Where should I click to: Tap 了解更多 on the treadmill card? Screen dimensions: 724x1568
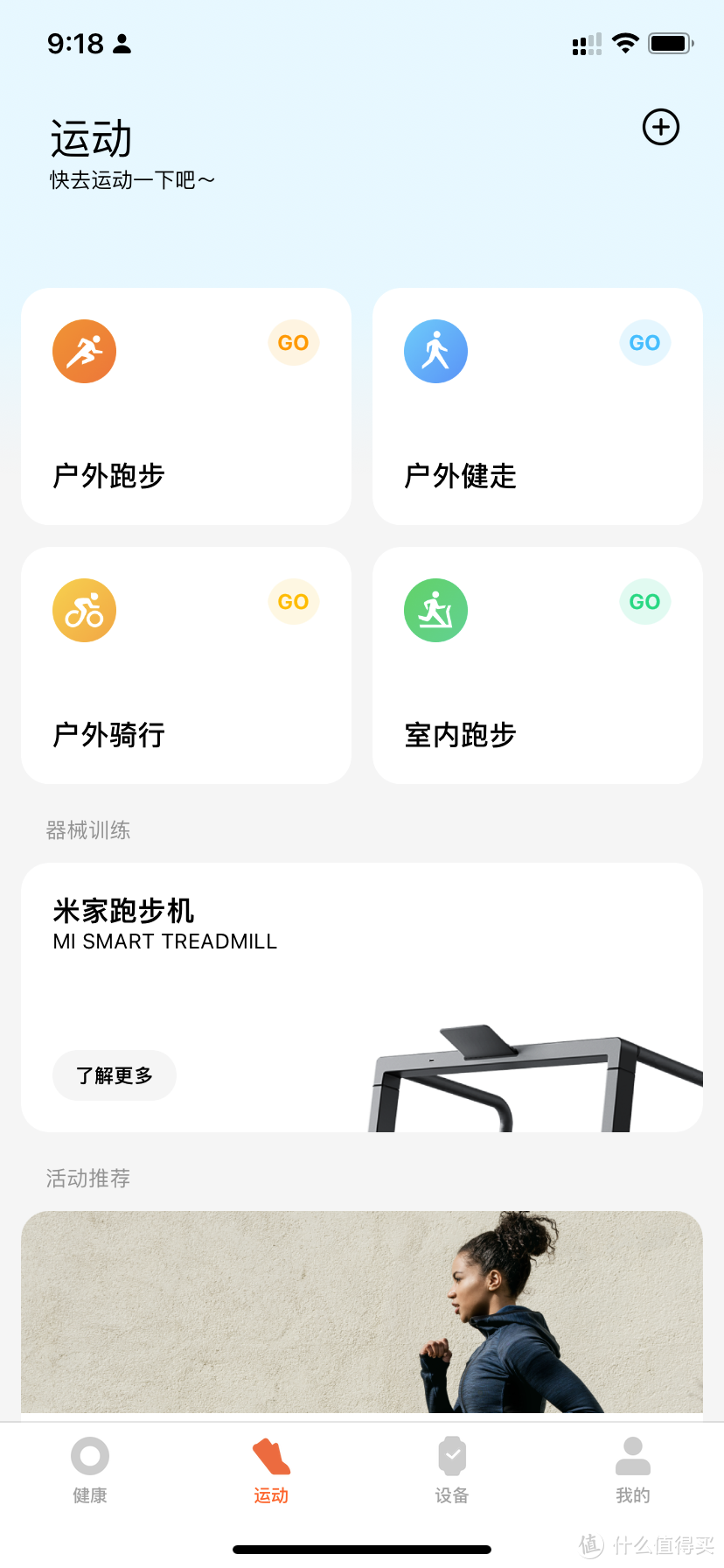tap(114, 1074)
